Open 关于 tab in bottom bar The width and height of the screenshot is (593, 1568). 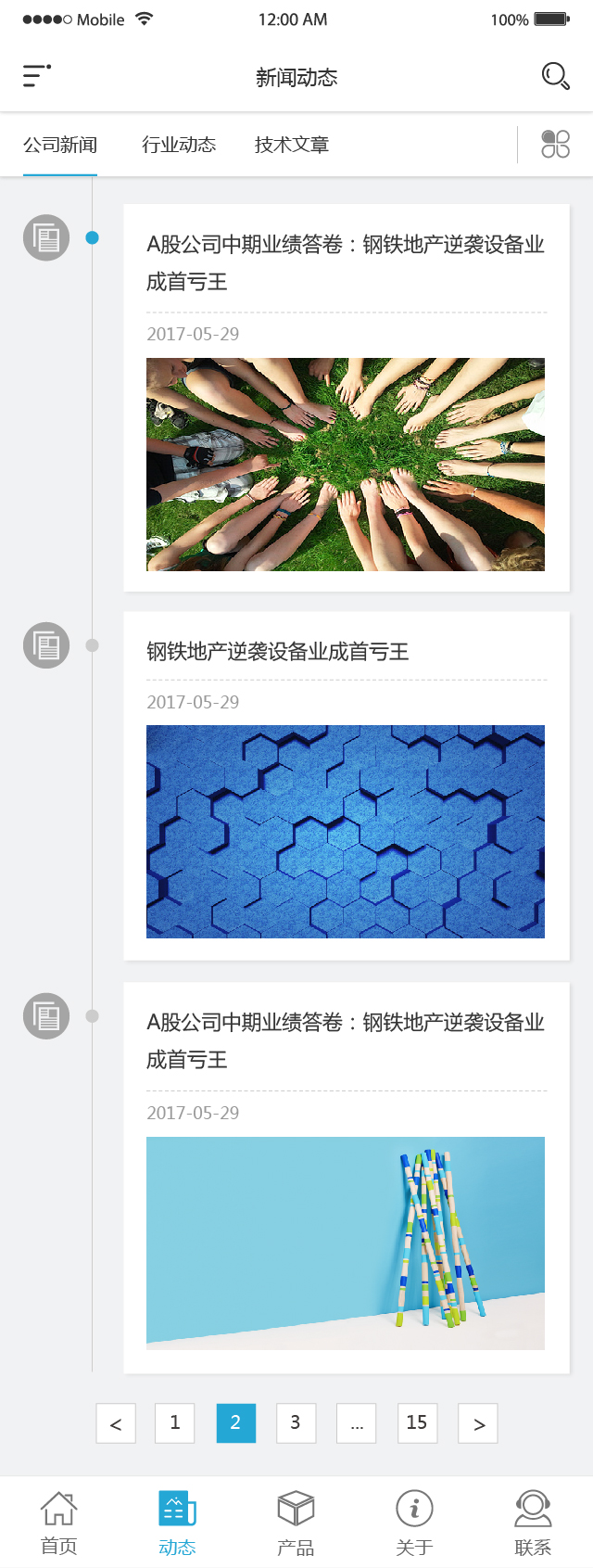[414, 1522]
